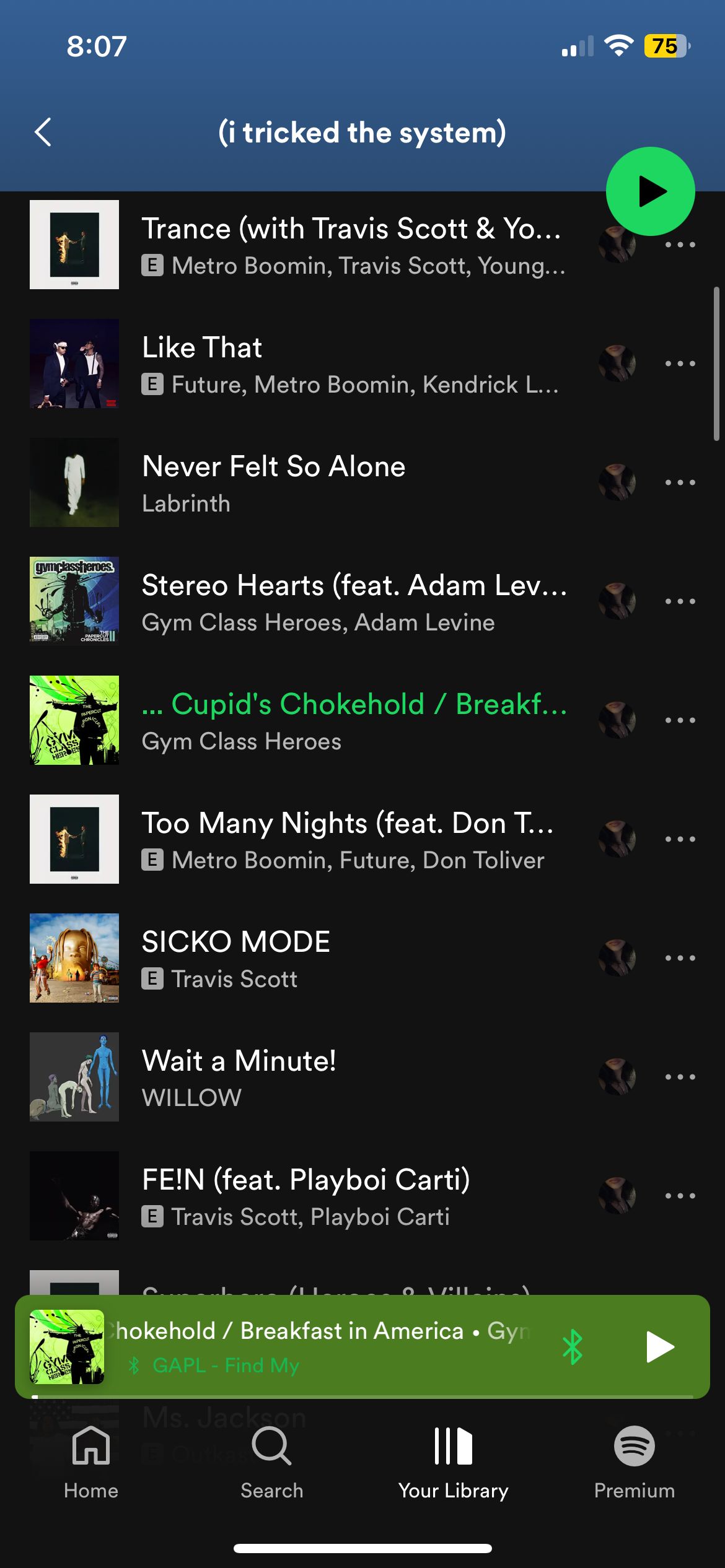The height and width of the screenshot is (1568, 725).
Task: Open more options for Stereo Hearts
Action: click(x=680, y=601)
